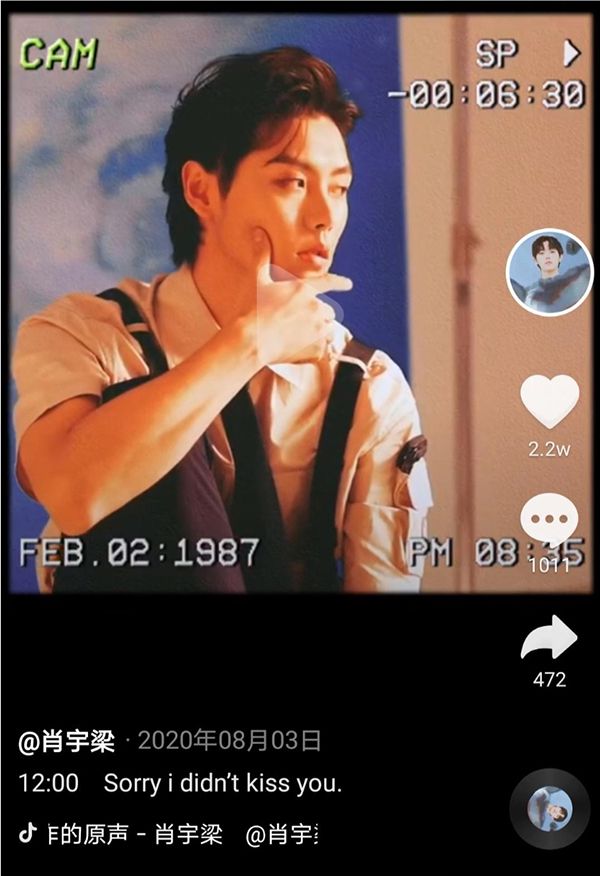
Task: Open the comments with 1011 replies
Action: coord(550,522)
